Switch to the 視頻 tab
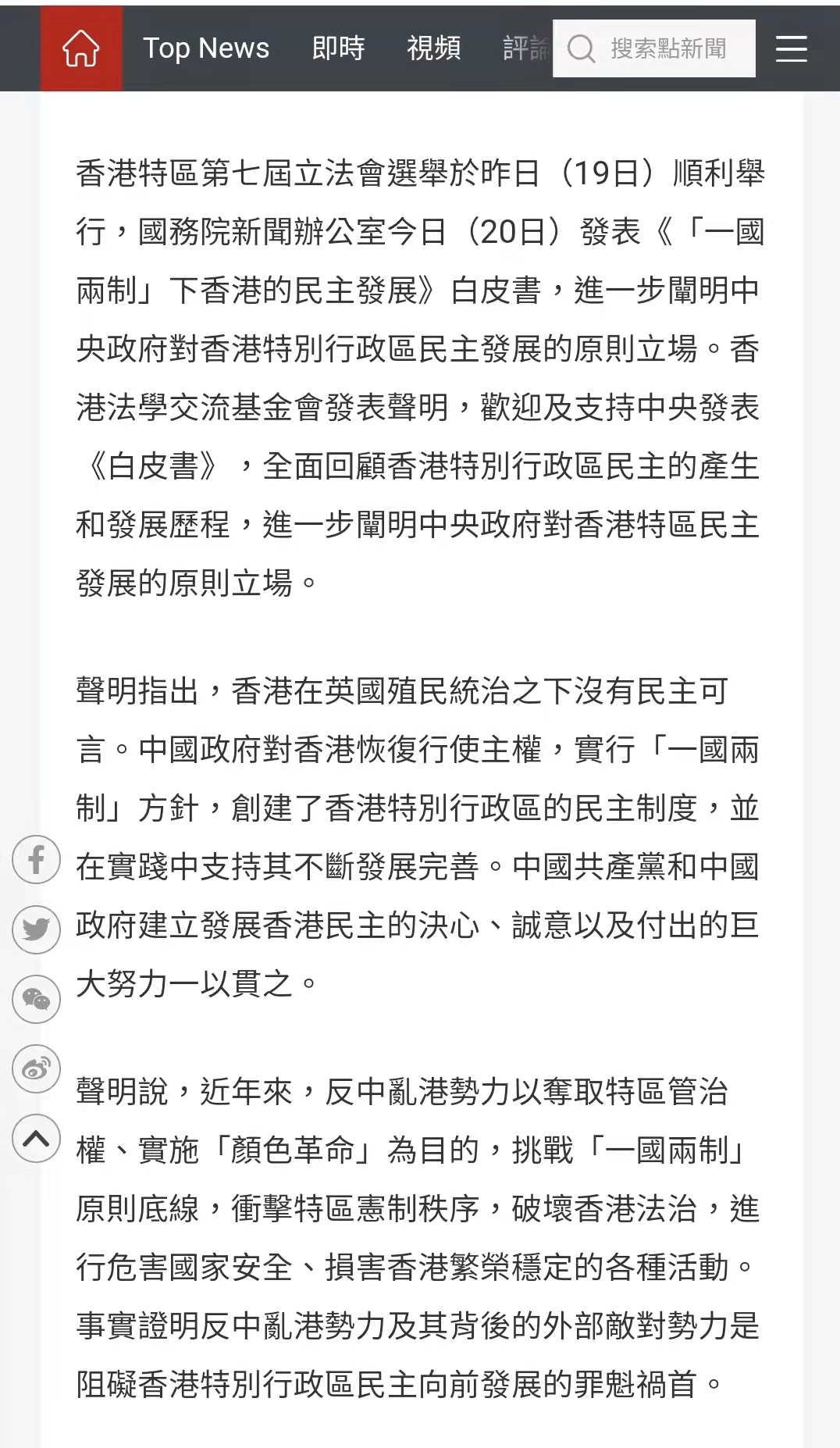This screenshot has width=840, height=1448. (433, 48)
